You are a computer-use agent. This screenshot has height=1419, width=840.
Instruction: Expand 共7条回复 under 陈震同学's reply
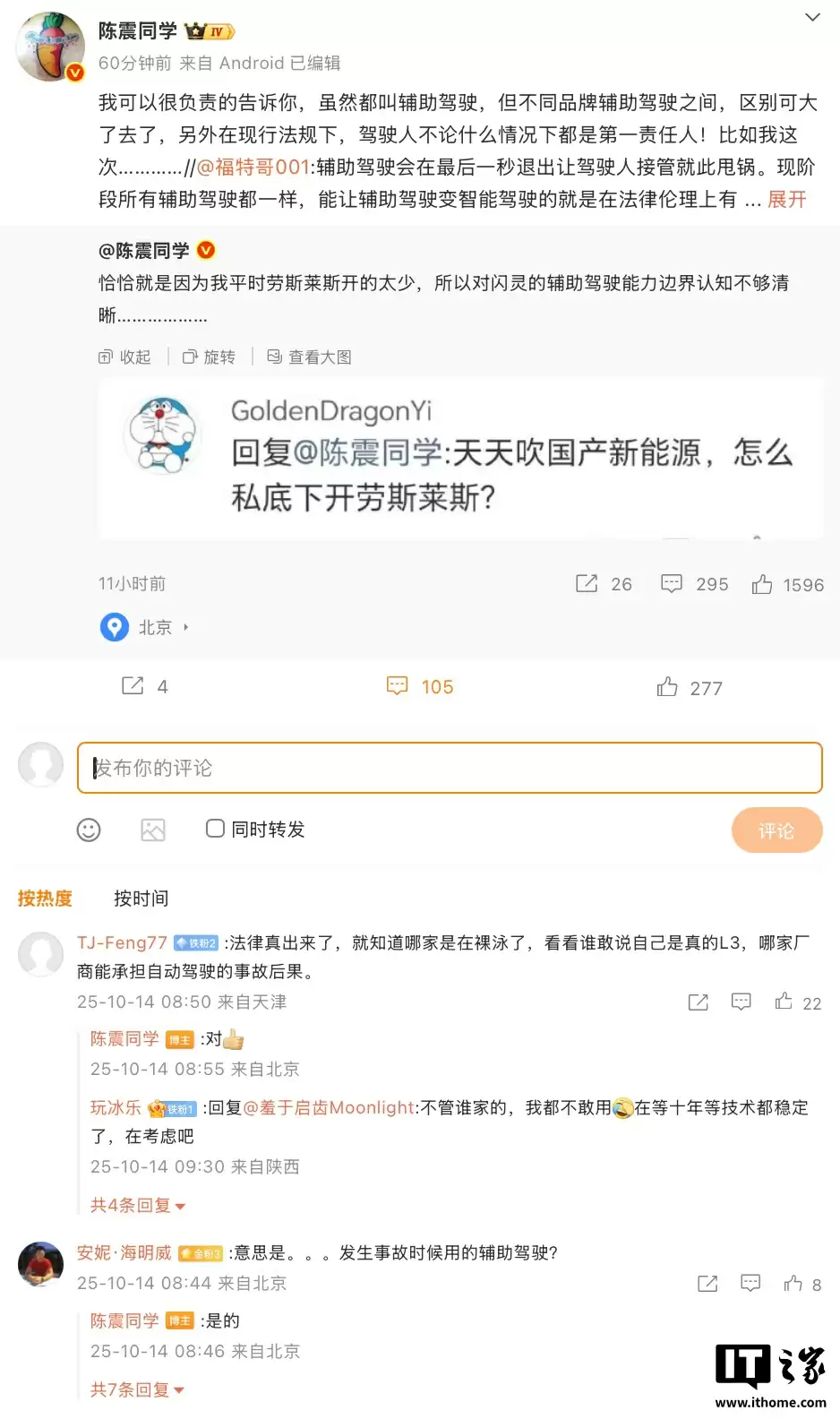[x=136, y=1389]
